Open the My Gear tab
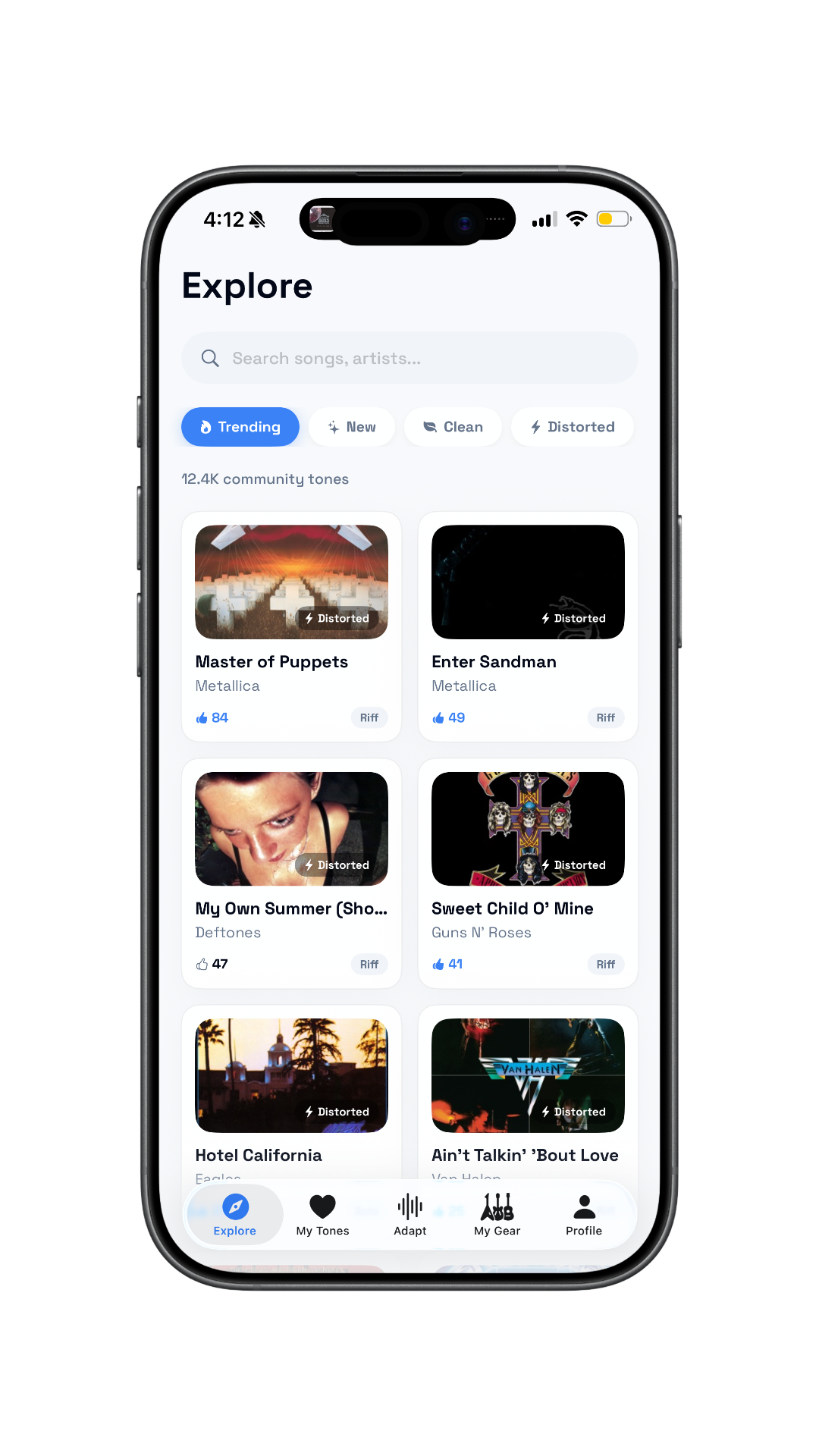 (497, 1215)
